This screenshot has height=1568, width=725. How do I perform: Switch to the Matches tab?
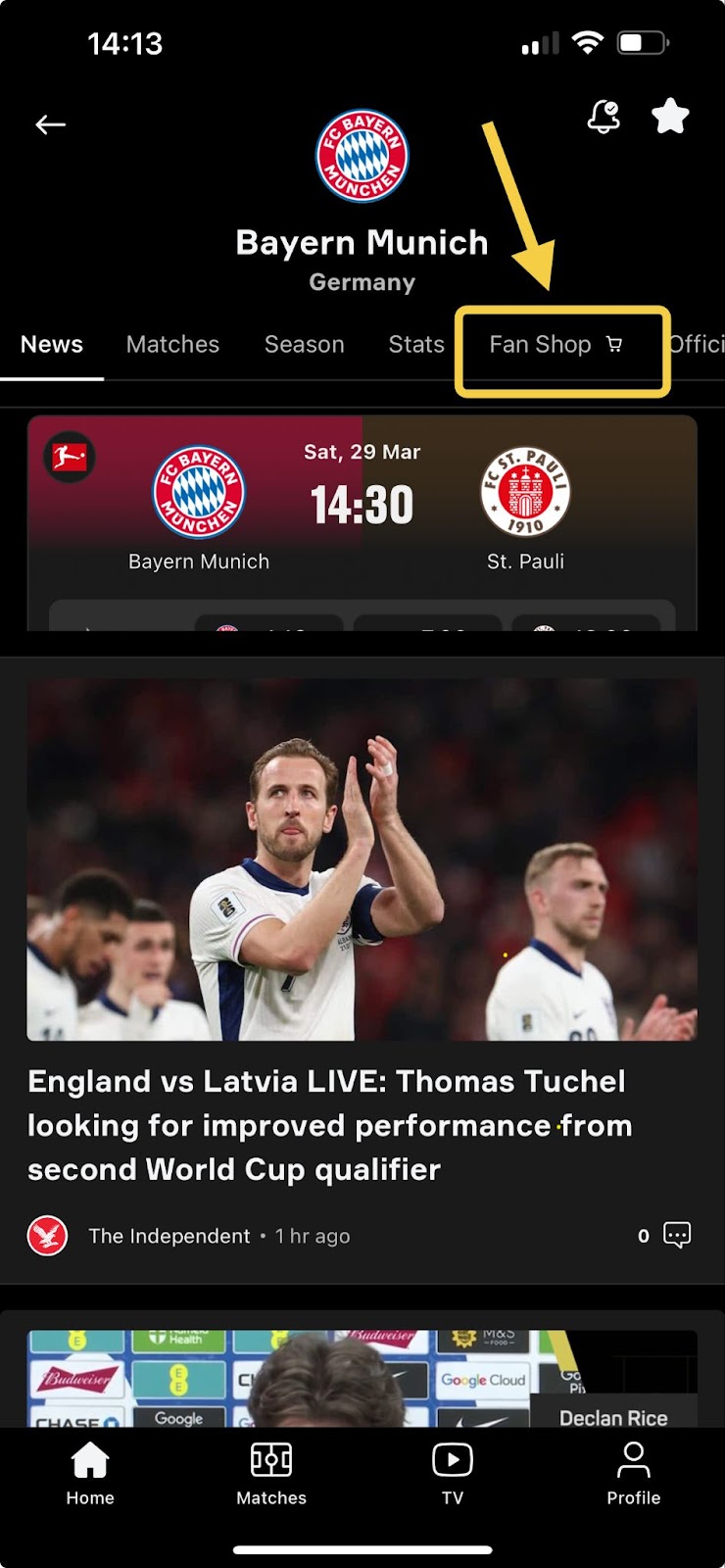click(172, 344)
